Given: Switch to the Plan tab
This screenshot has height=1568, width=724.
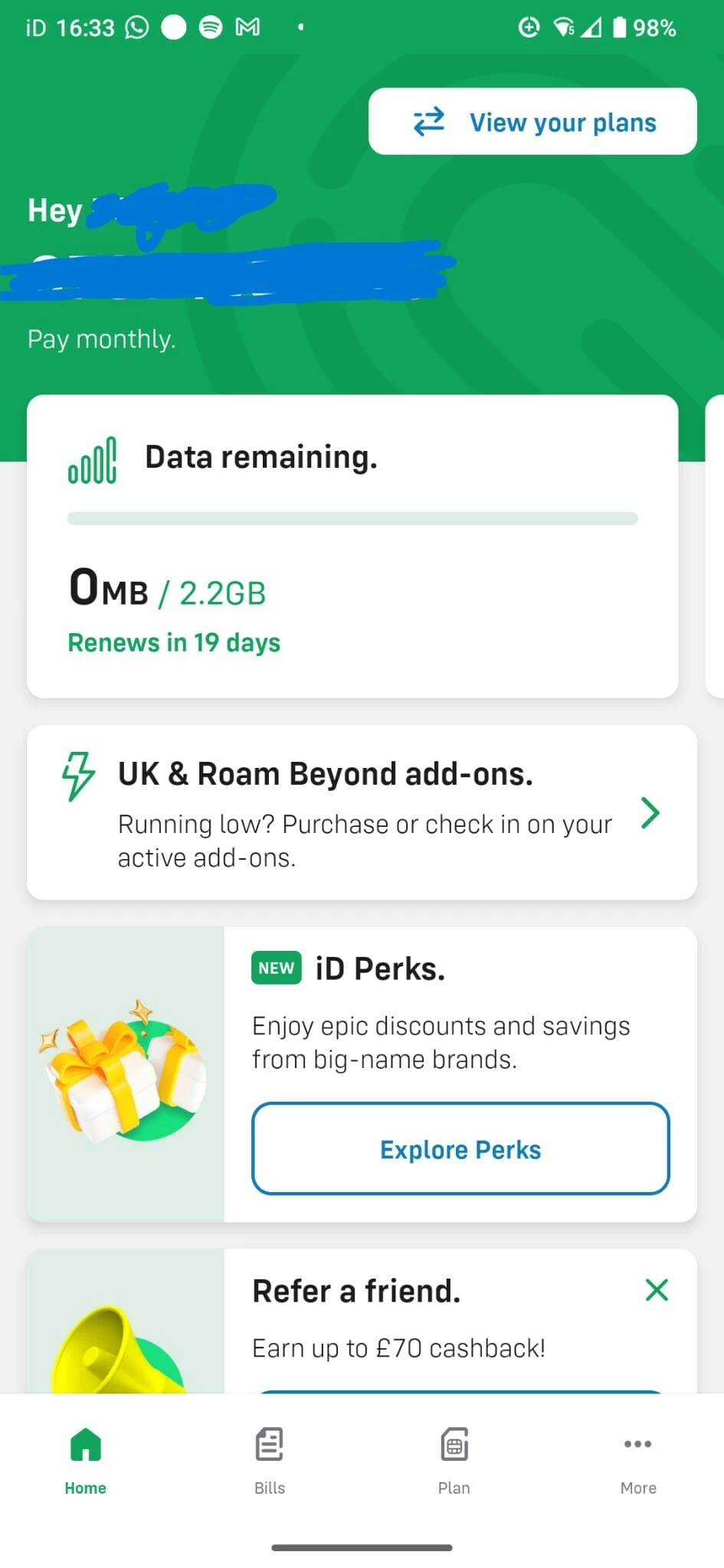Looking at the screenshot, I should tap(454, 1460).
